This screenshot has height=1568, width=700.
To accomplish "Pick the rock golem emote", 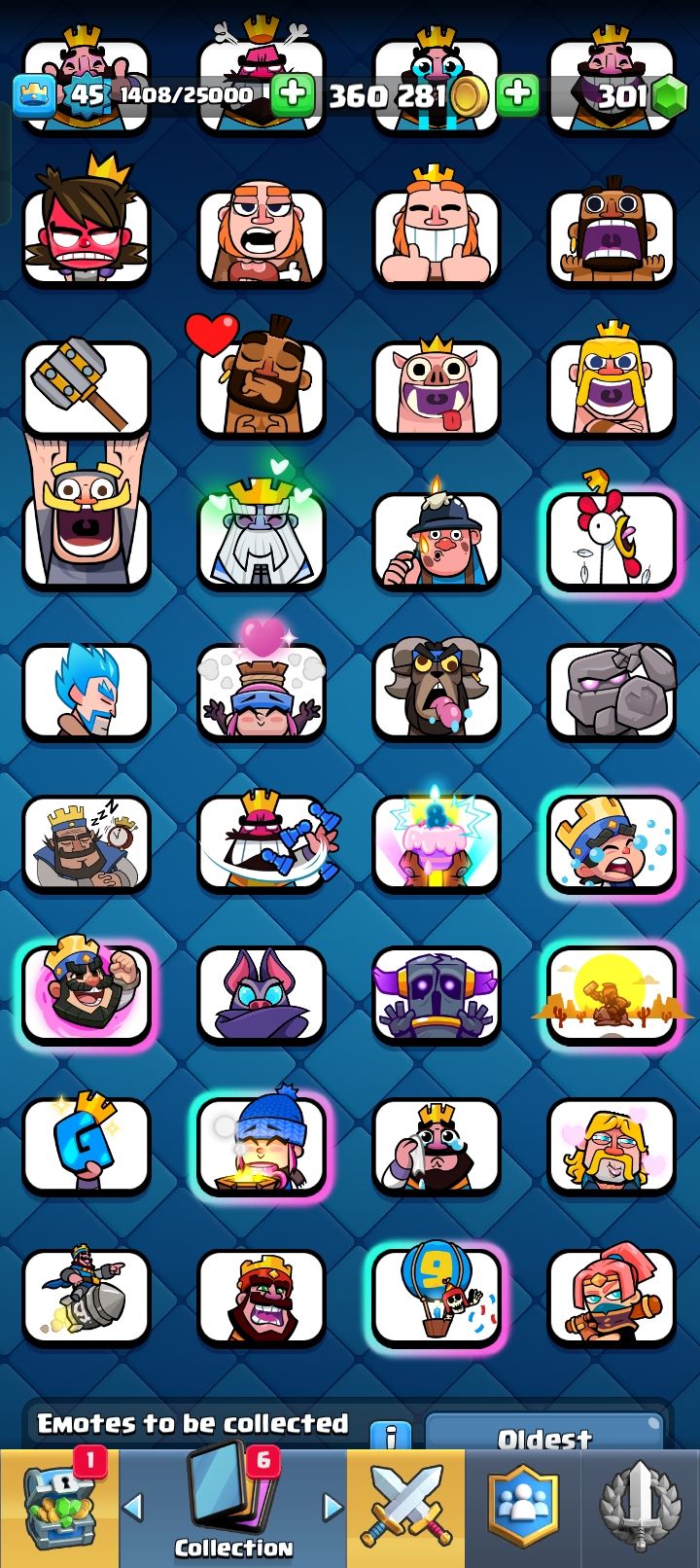I will coord(611,693).
